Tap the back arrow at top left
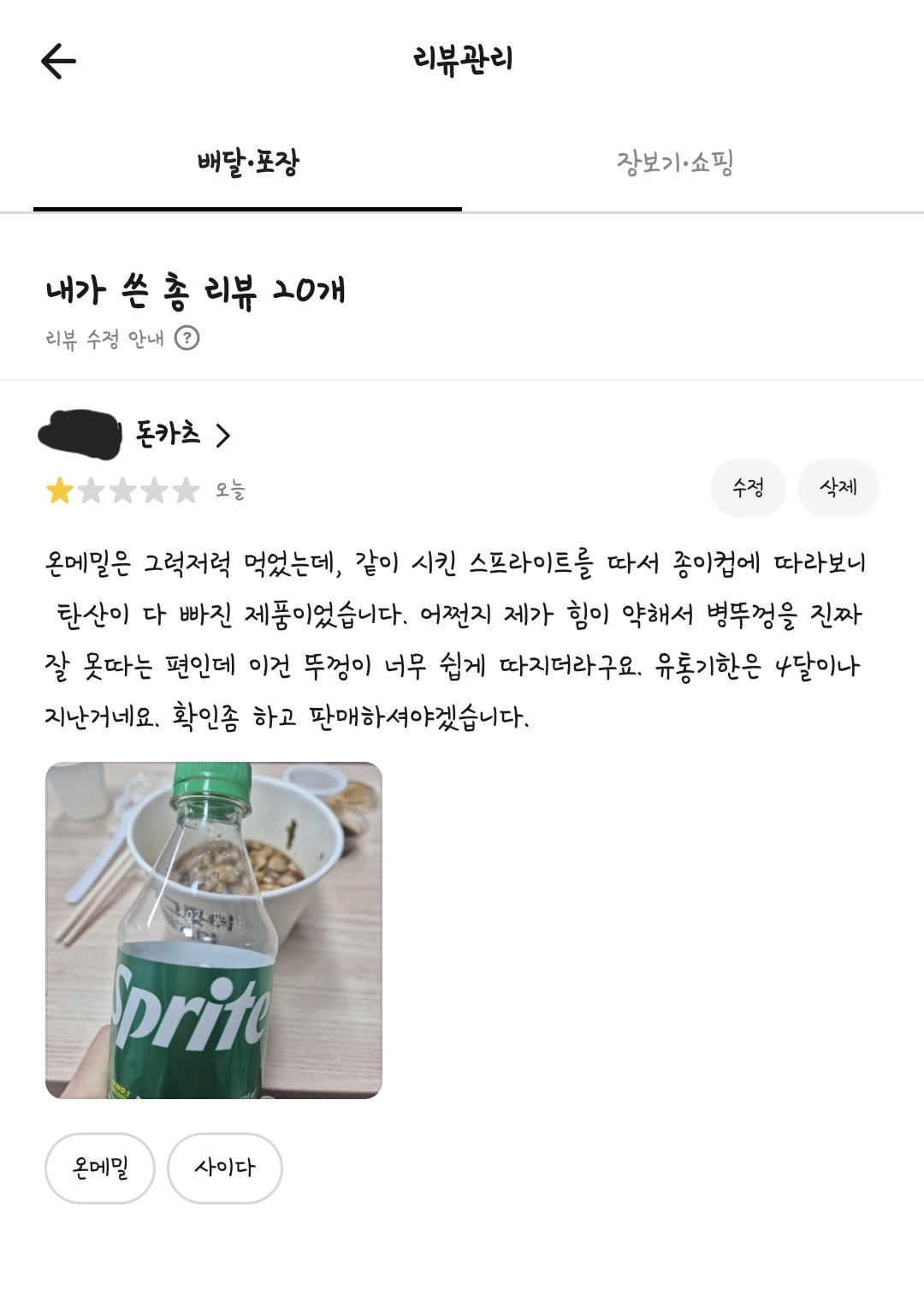This screenshot has height=1296, width=924. (58, 60)
